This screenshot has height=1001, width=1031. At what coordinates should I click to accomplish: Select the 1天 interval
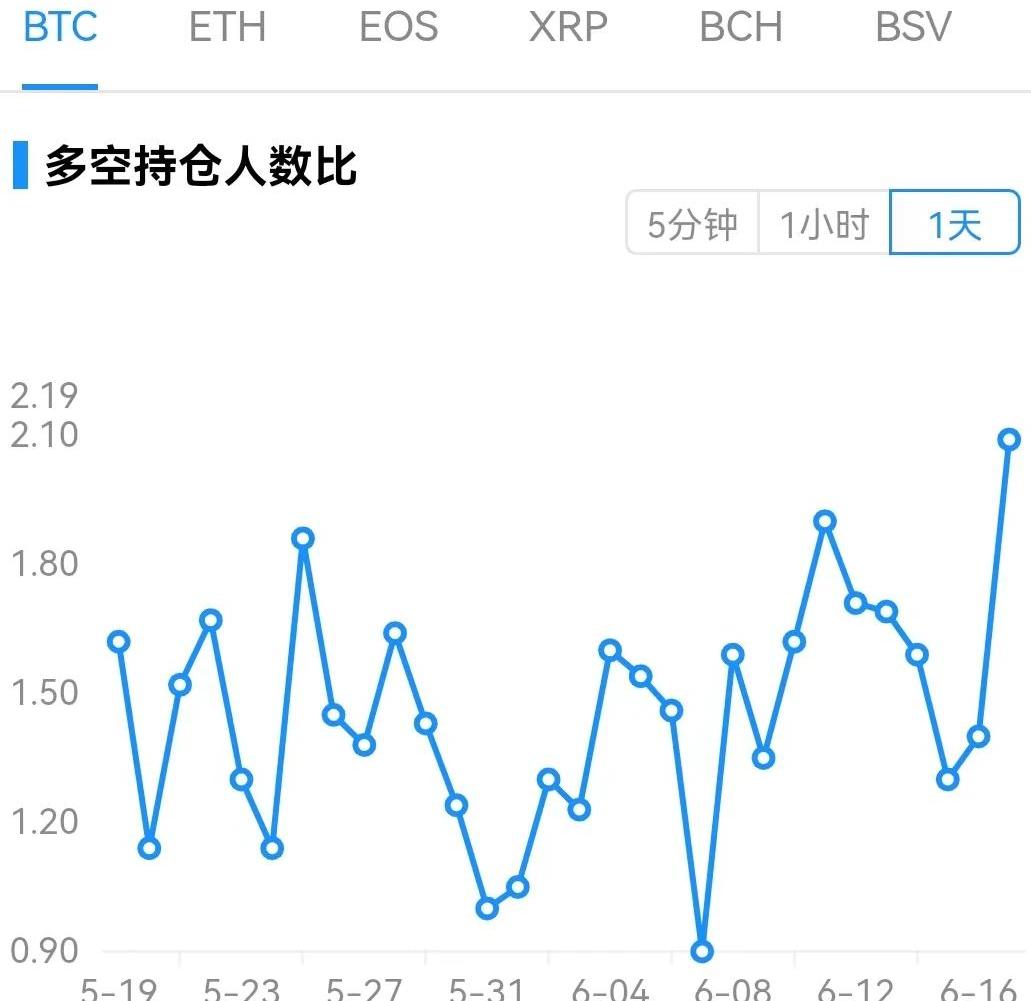click(x=955, y=224)
